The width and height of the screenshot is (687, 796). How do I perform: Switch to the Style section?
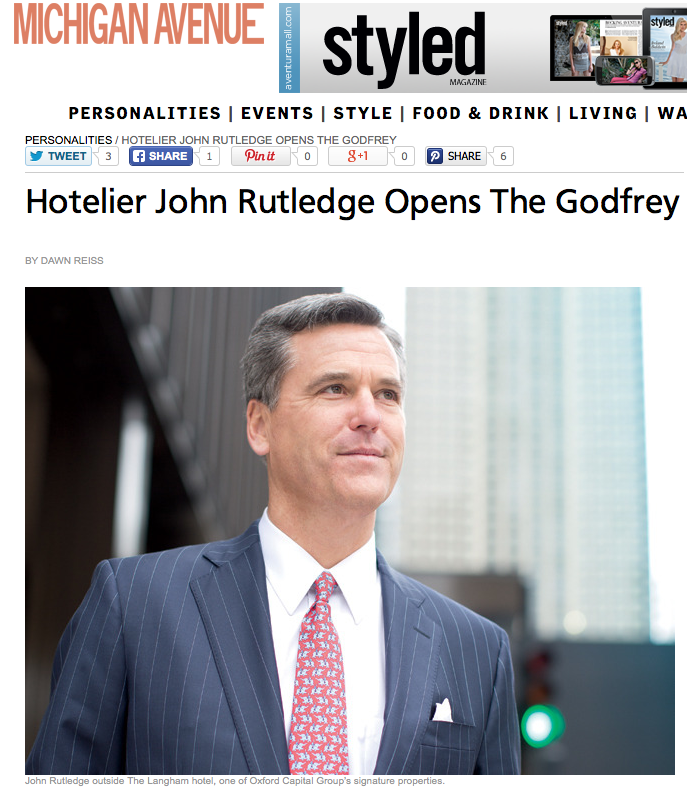(x=363, y=113)
